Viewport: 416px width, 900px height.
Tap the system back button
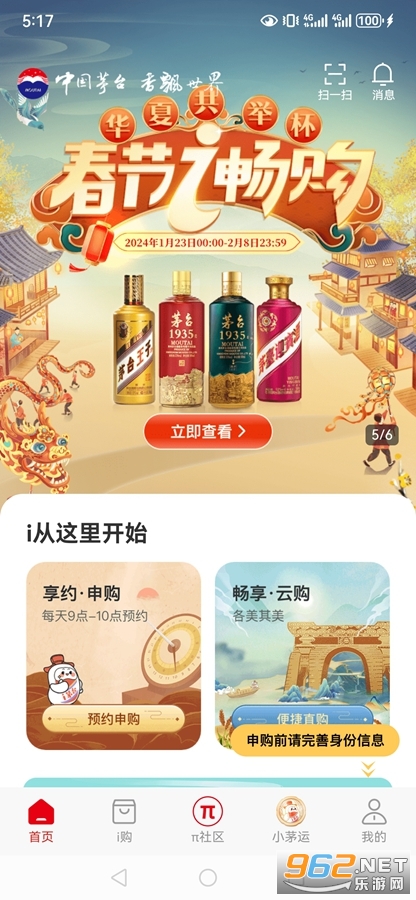pos(119,877)
